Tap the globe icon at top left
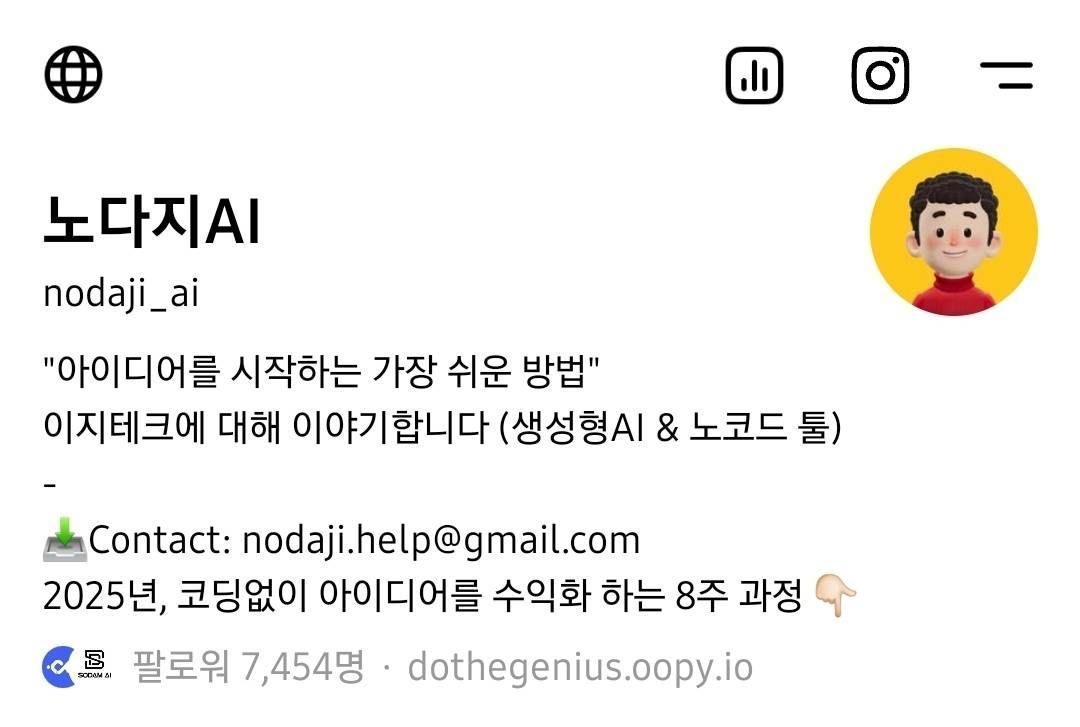The width and height of the screenshot is (1080, 727). pyautogui.click(x=73, y=74)
